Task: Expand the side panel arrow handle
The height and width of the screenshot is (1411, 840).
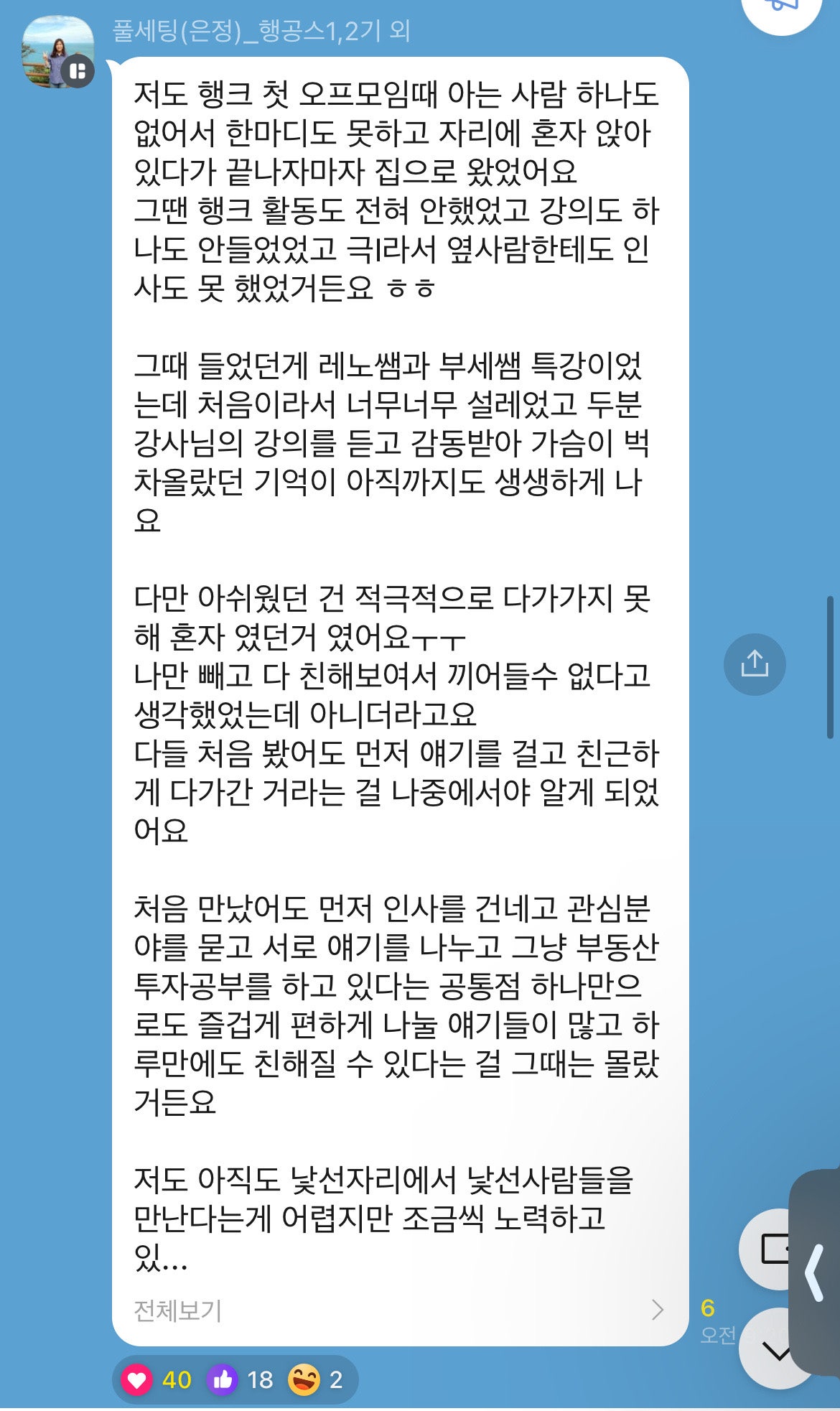Action: [x=815, y=1272]
